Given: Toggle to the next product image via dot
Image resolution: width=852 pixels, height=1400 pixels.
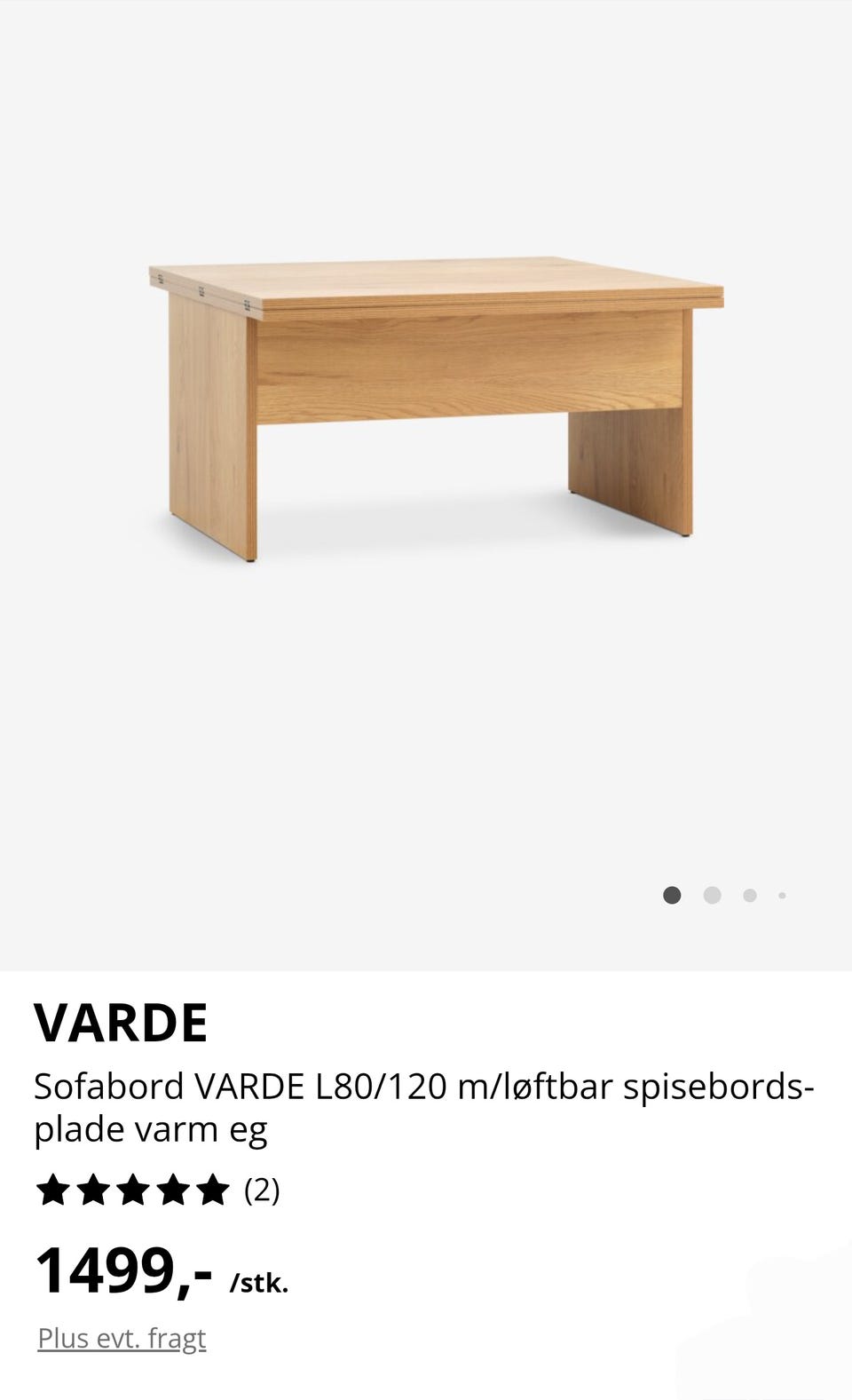Looking at the screenshot, I should [x=713, y=896].
